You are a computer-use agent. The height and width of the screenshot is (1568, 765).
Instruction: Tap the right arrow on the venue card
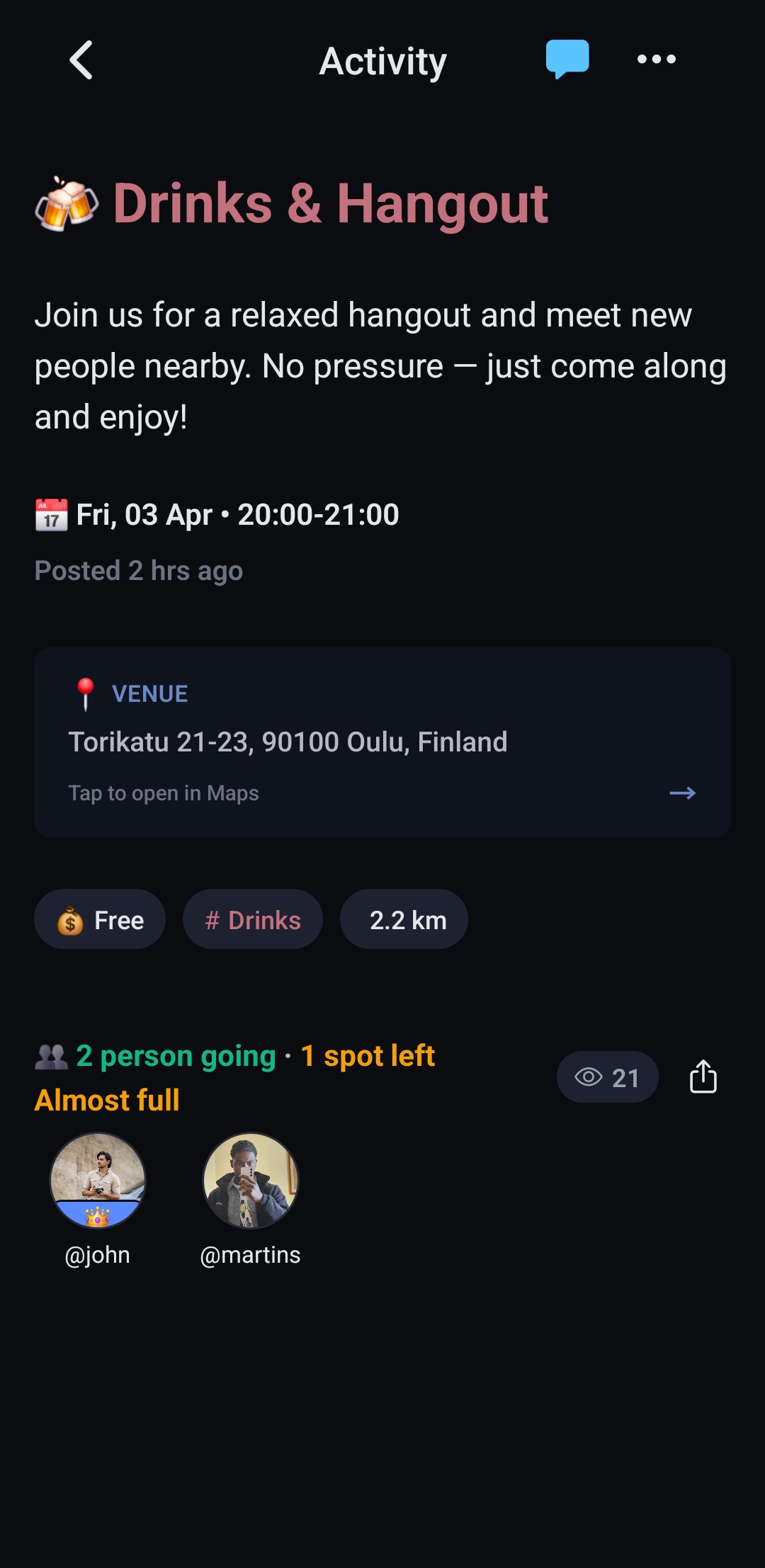(682, 792)
